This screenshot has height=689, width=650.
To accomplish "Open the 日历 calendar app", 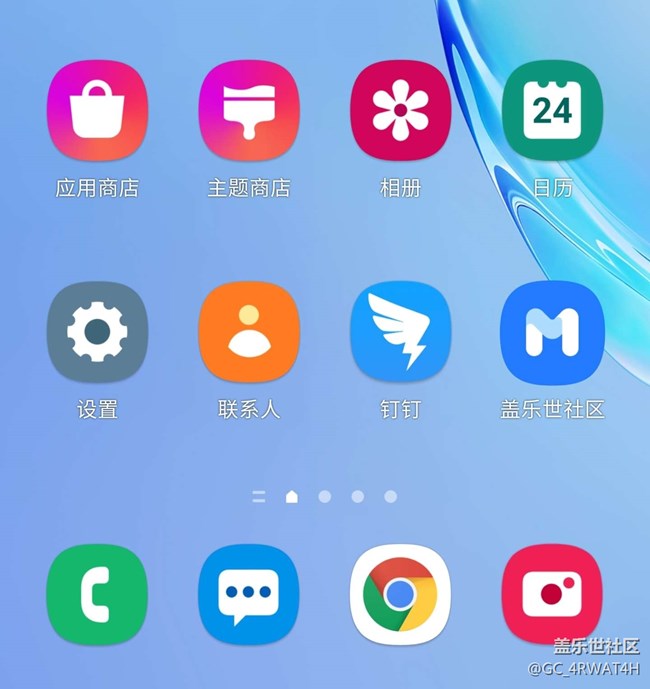I will pos(552,110).
